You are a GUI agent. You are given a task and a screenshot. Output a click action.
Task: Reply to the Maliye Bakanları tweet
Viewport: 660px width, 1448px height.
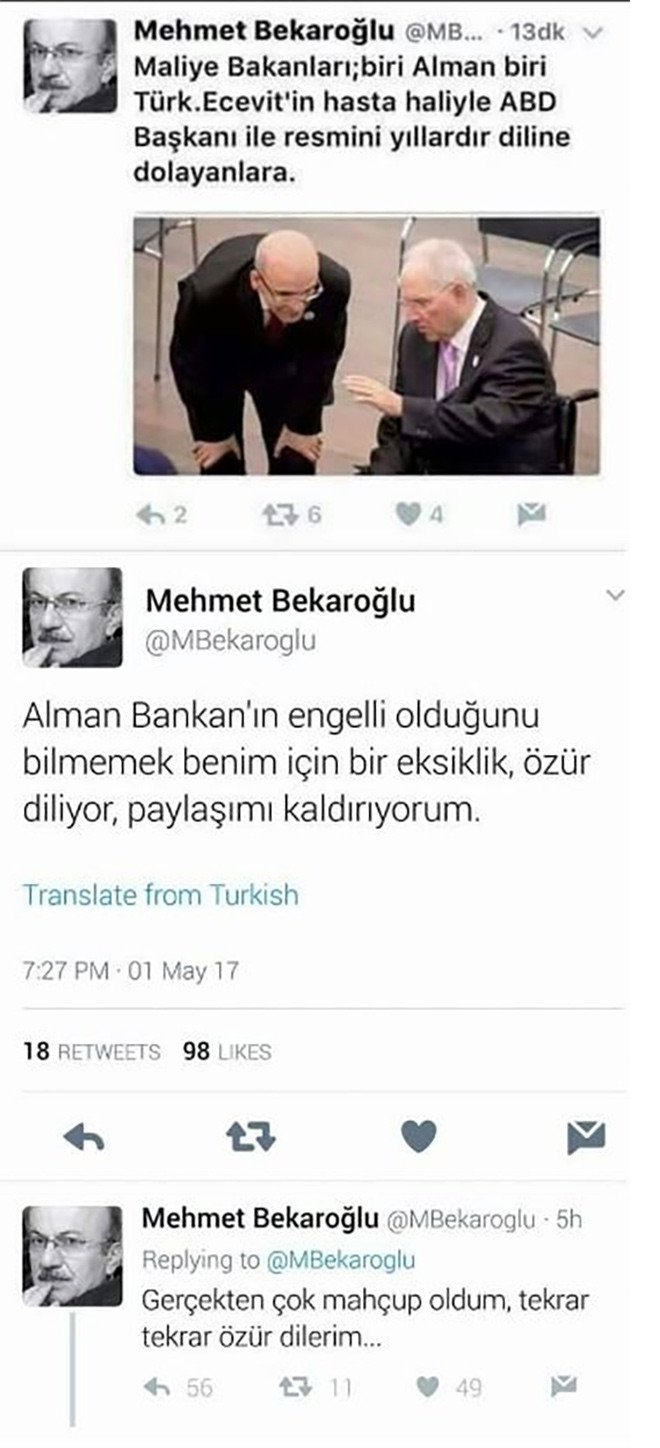(150, 515)
